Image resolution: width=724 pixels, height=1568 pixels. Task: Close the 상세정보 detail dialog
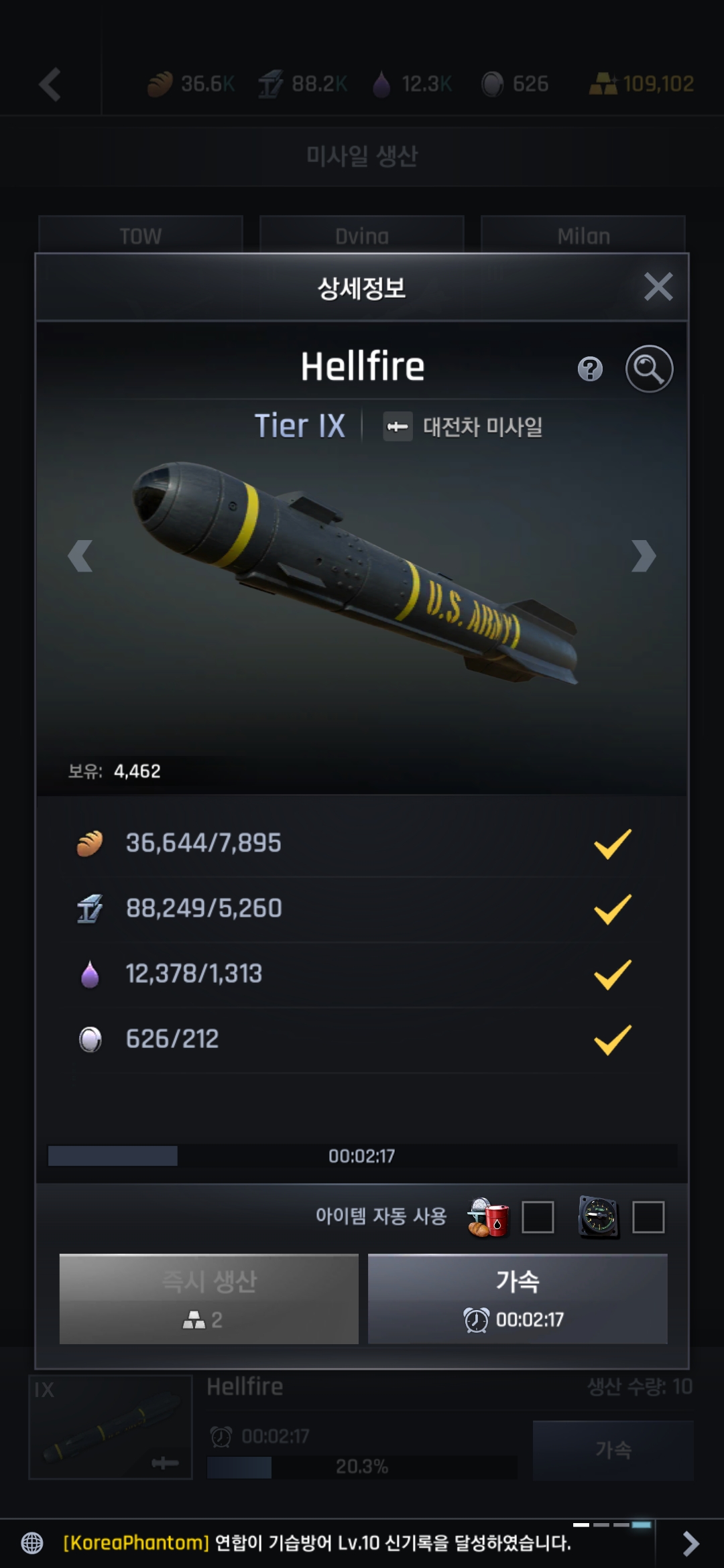coord(658,287)
